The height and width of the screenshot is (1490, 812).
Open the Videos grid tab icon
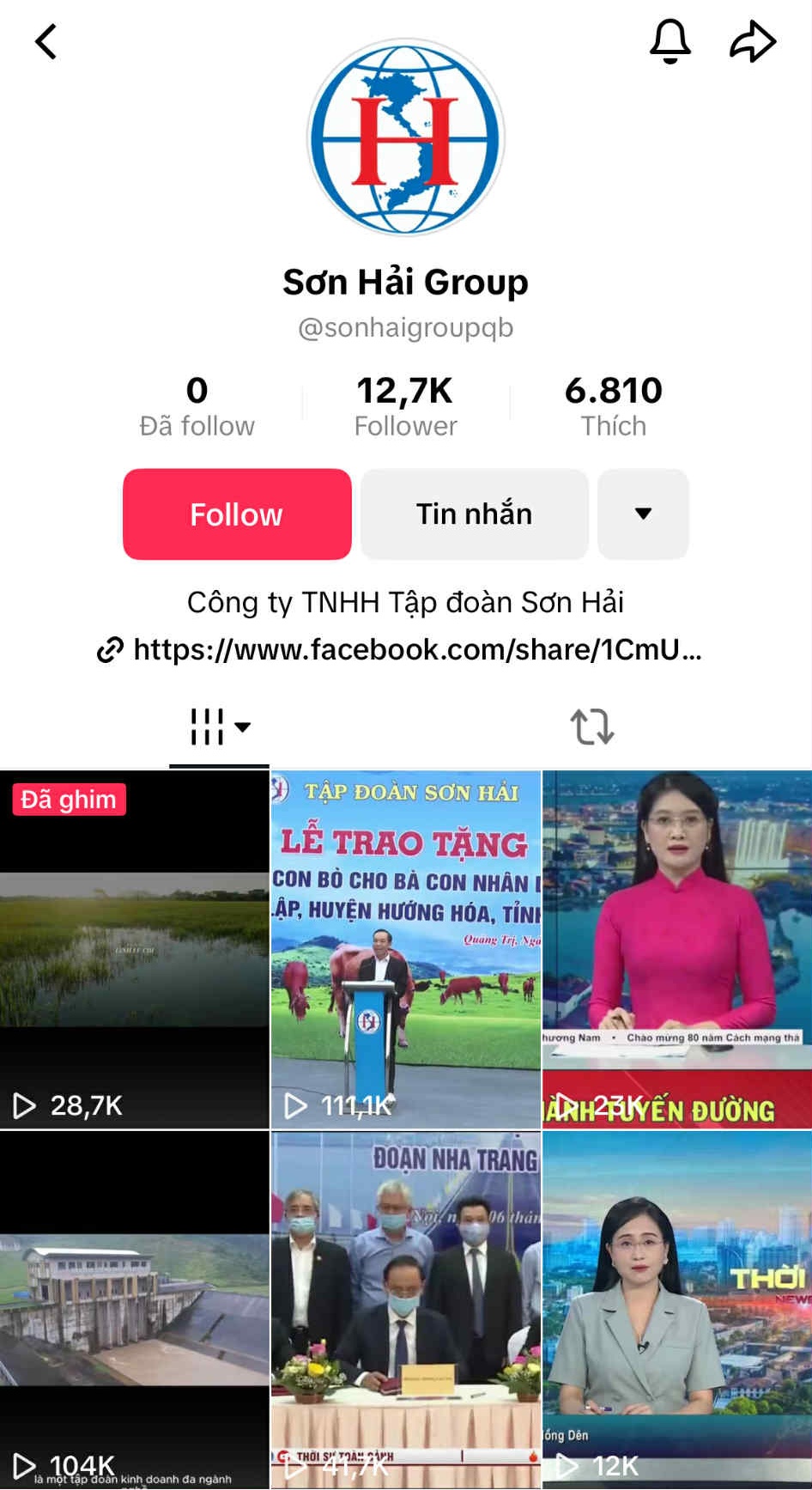click(x=206, y=726)
